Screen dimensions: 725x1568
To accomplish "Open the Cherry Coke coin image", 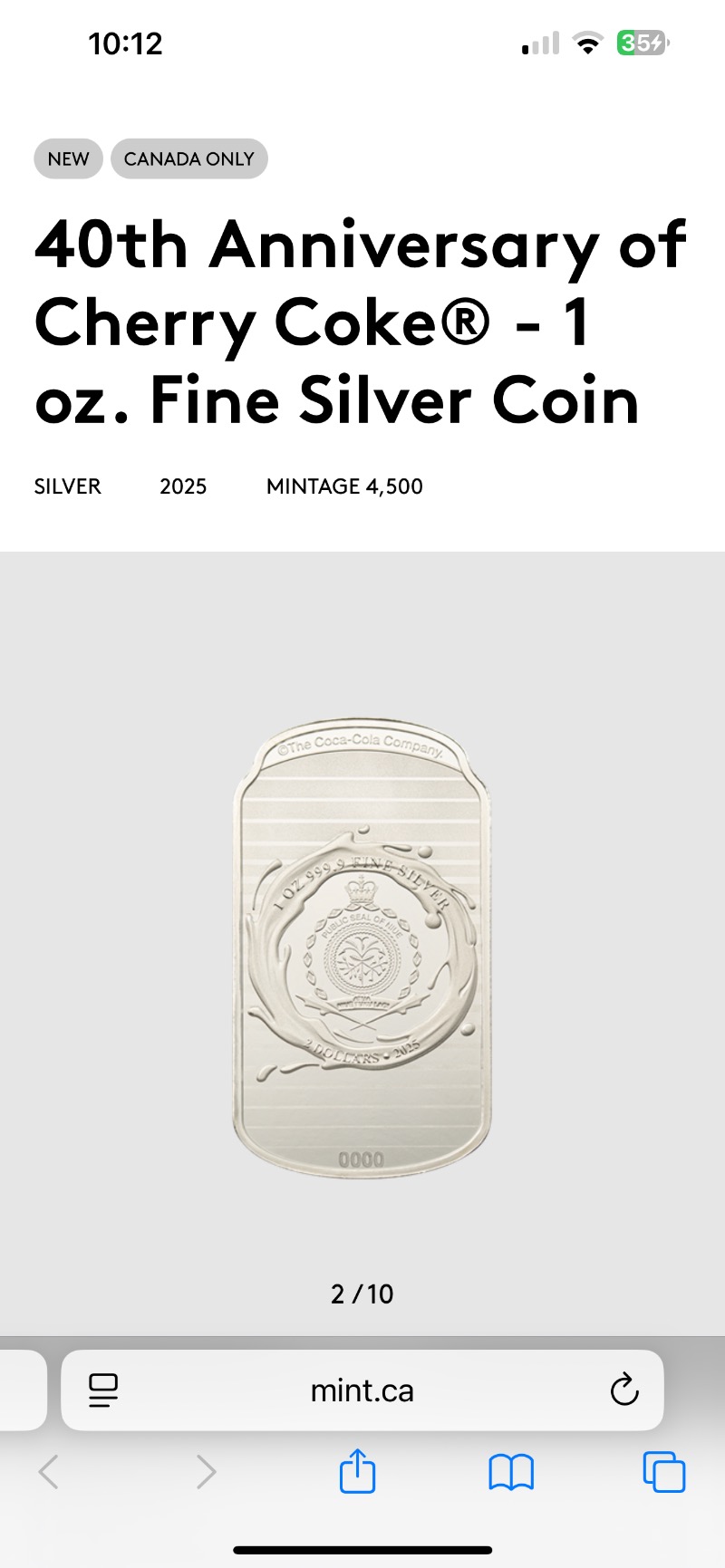I will pos(362,947).
